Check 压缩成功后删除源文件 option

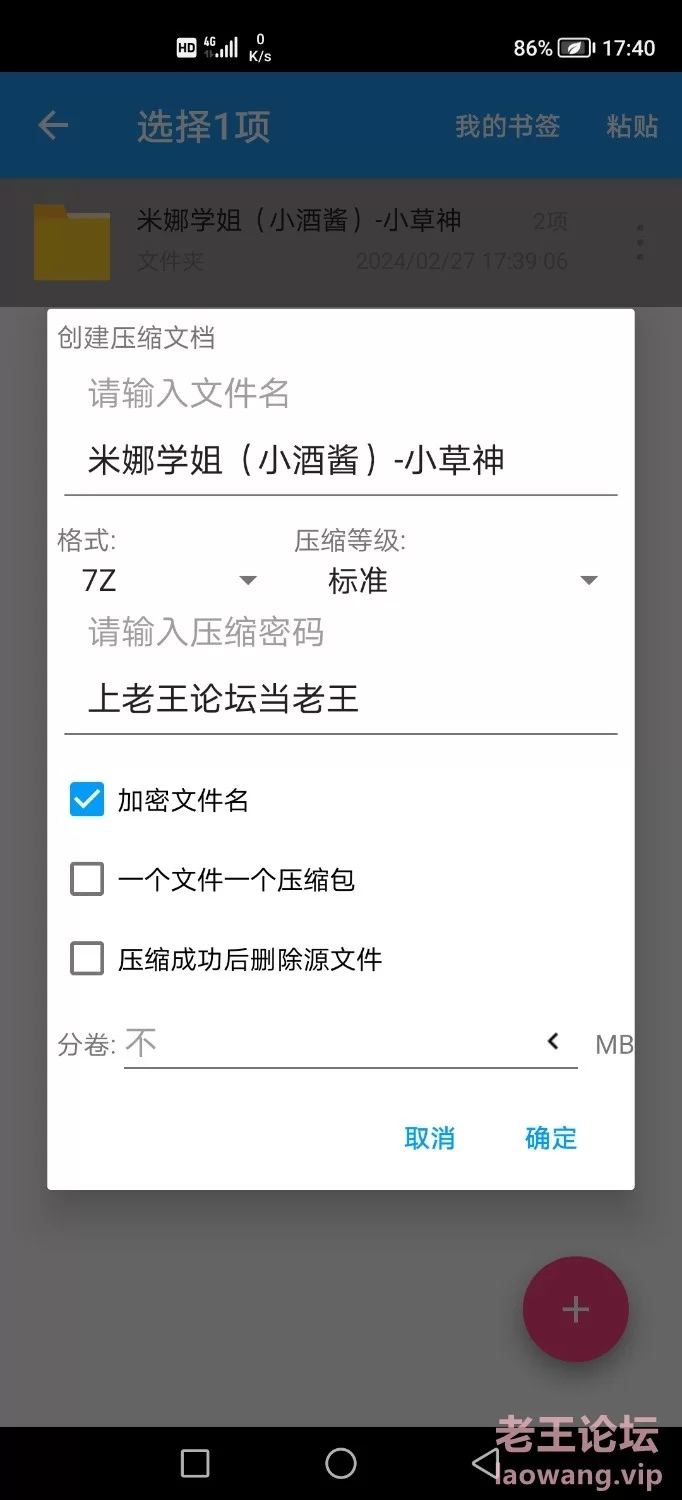[87, 960]
